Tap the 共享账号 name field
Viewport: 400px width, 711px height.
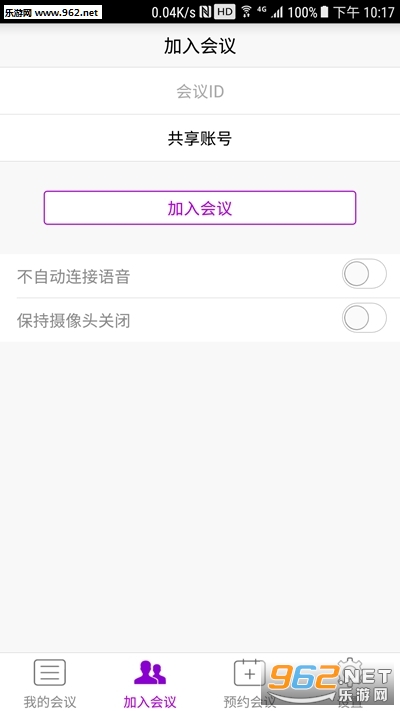point(200,138)
